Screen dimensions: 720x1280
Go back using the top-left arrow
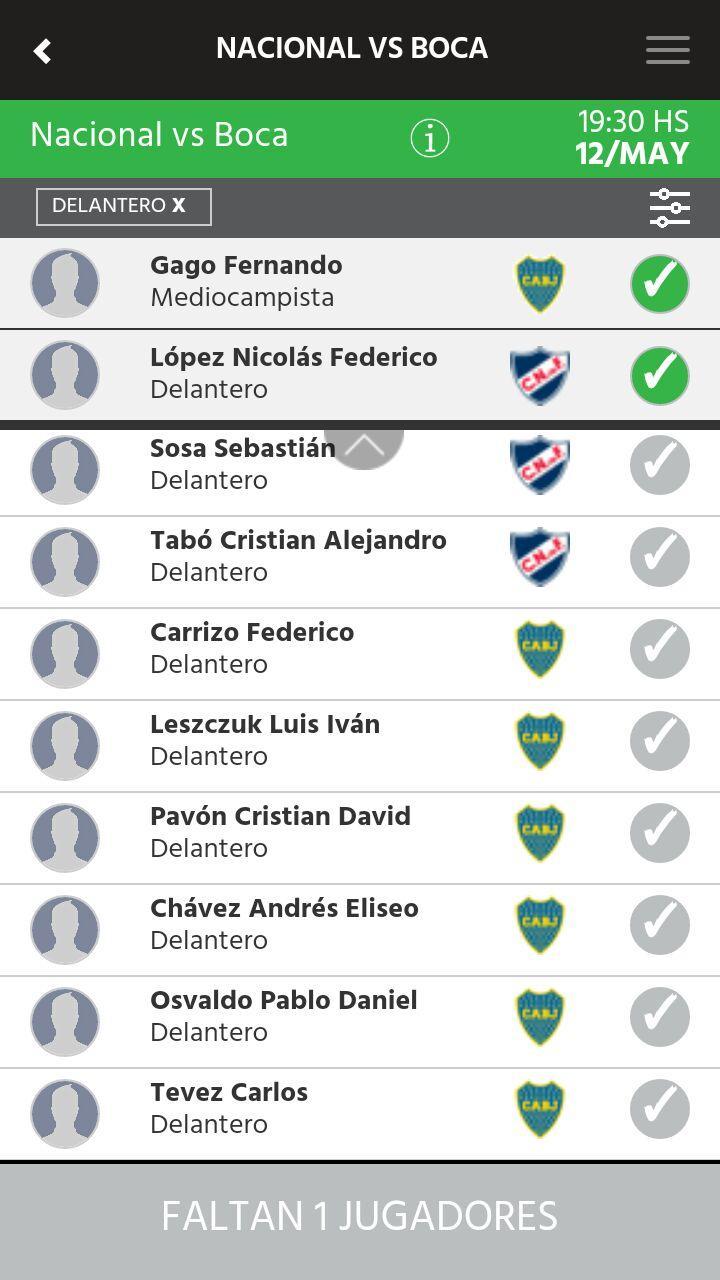tap(42, 51)
